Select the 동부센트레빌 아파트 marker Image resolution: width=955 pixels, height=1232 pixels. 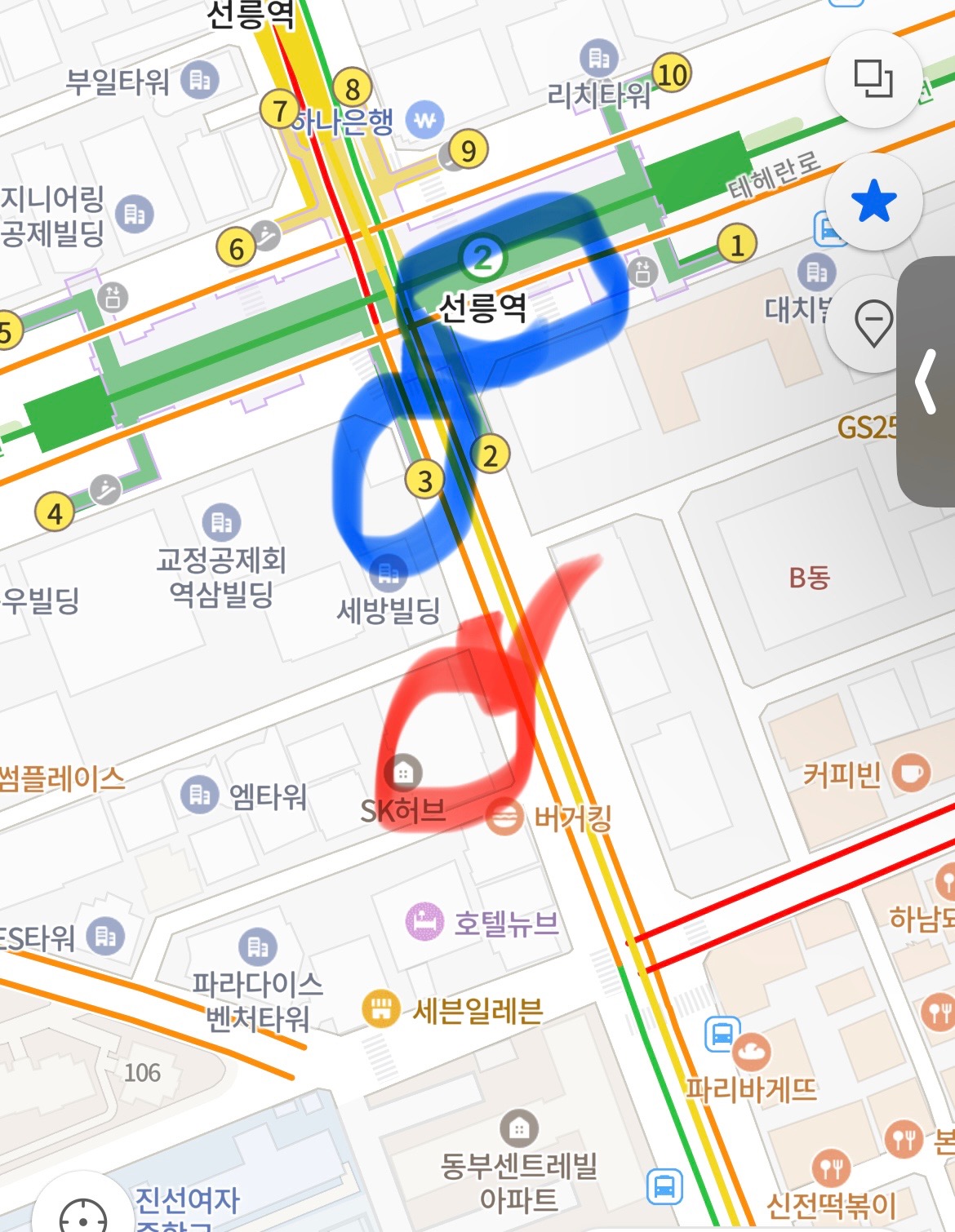pyautogui.click(x=518, y=1128)
